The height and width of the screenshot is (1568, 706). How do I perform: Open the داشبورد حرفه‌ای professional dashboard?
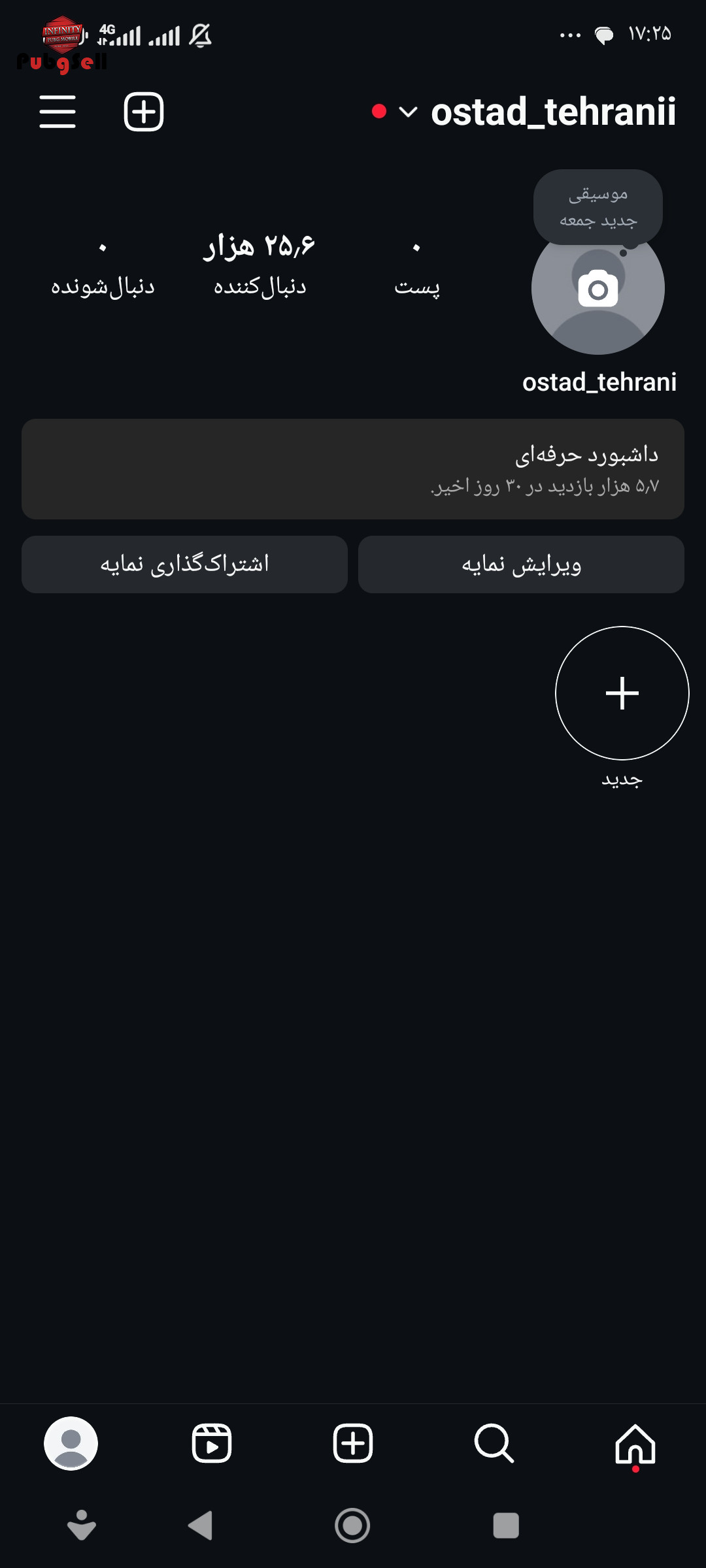(353, 469)
